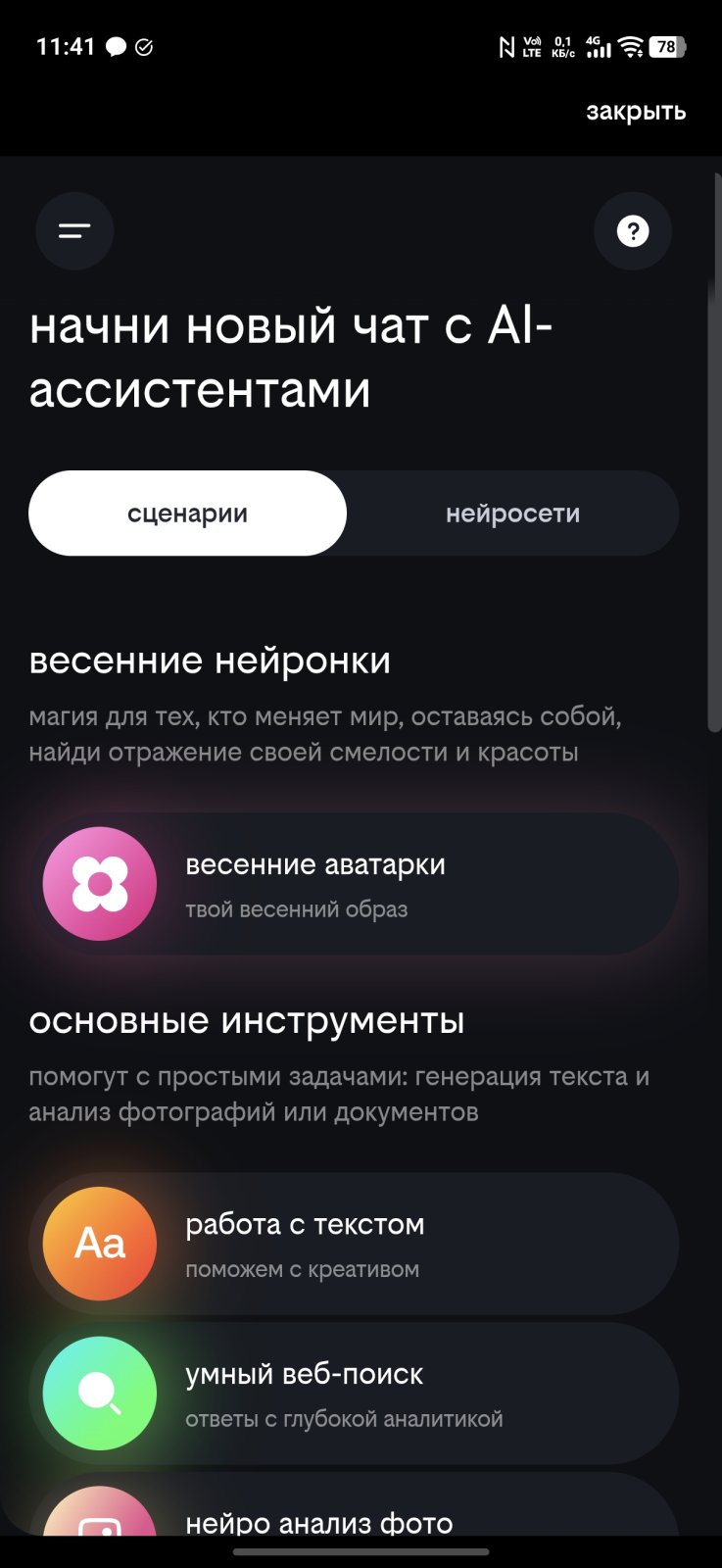Launch «умный веб-поиск»
Screen dimensions: 722x1568
click(354, 1394)
